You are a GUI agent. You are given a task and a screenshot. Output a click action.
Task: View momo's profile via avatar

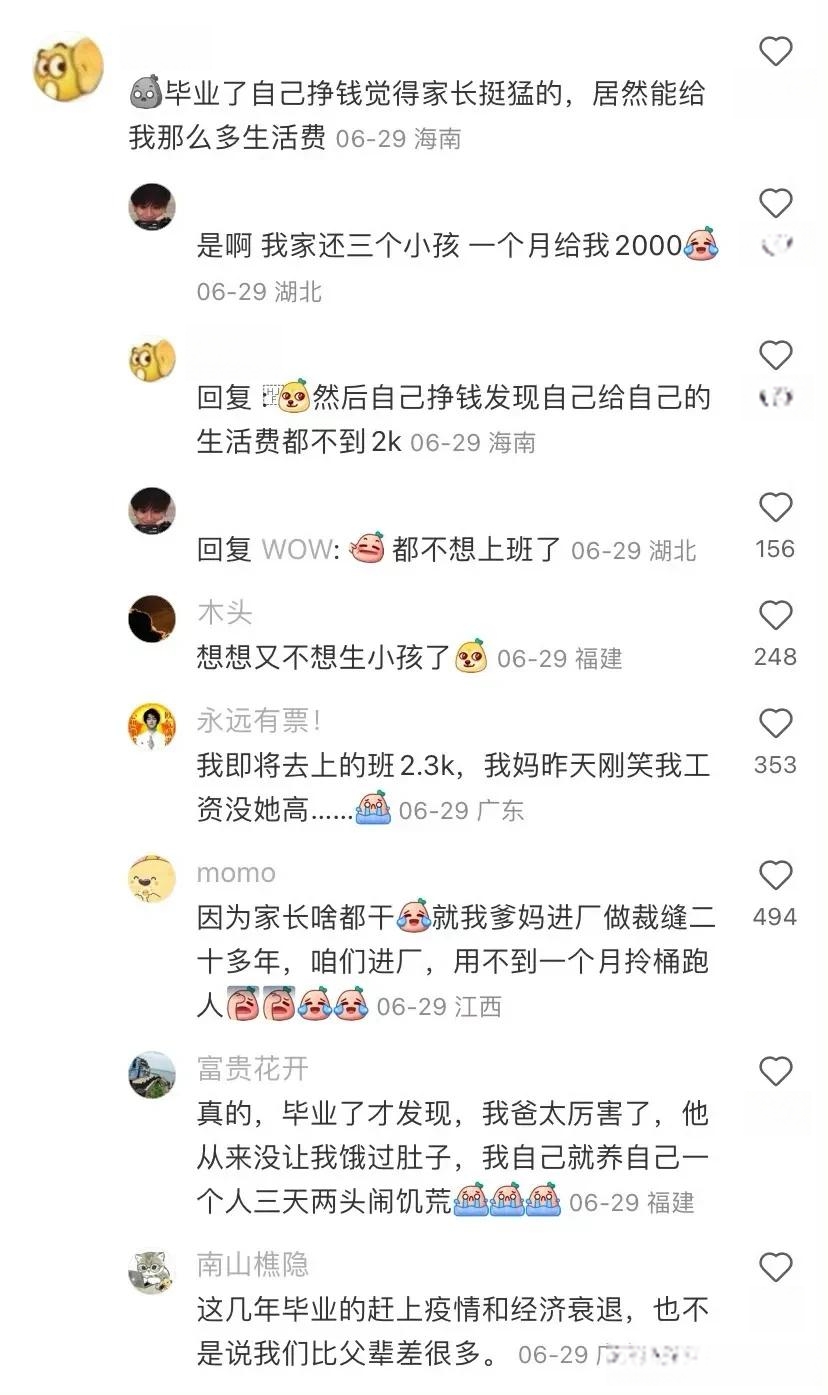click(x=152, y=879)
